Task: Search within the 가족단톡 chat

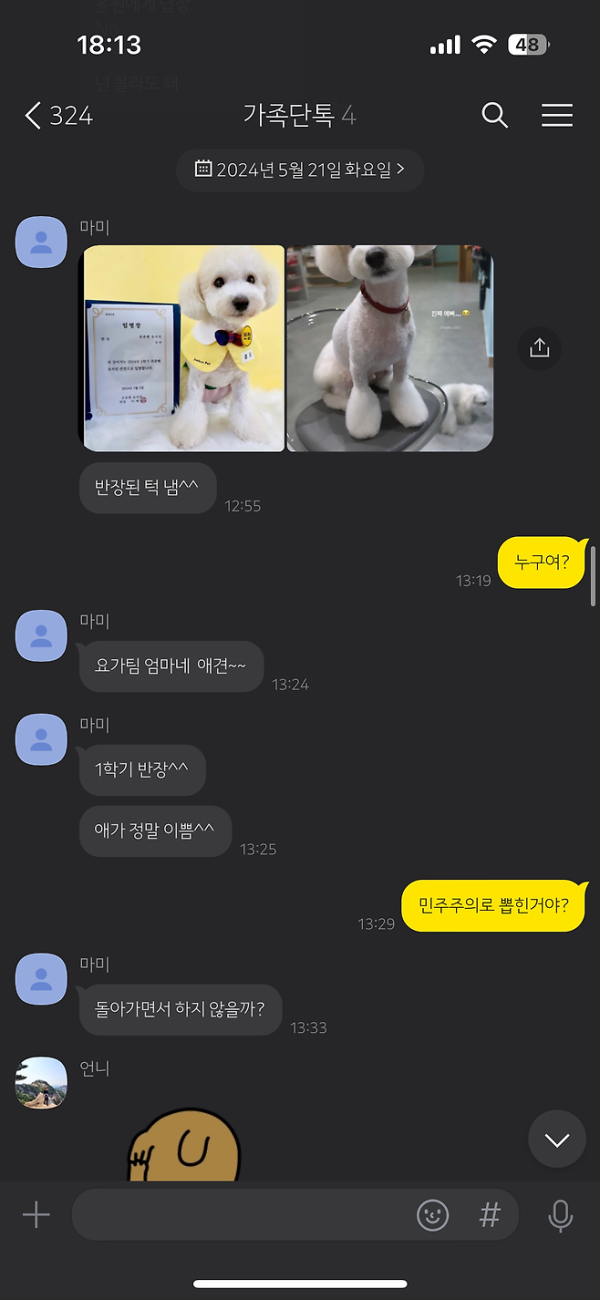Action: coord(495,116)
